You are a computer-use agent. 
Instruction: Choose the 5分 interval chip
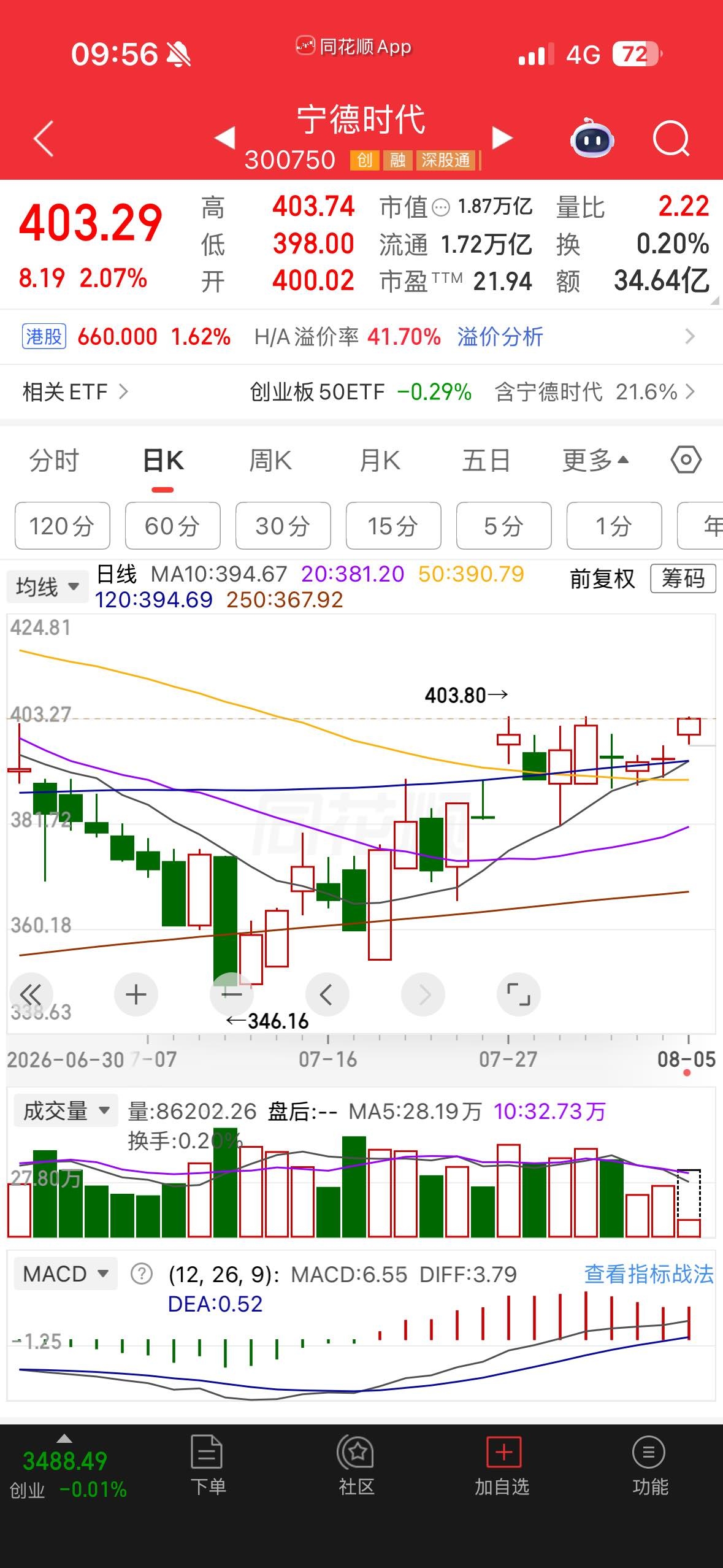503,526
